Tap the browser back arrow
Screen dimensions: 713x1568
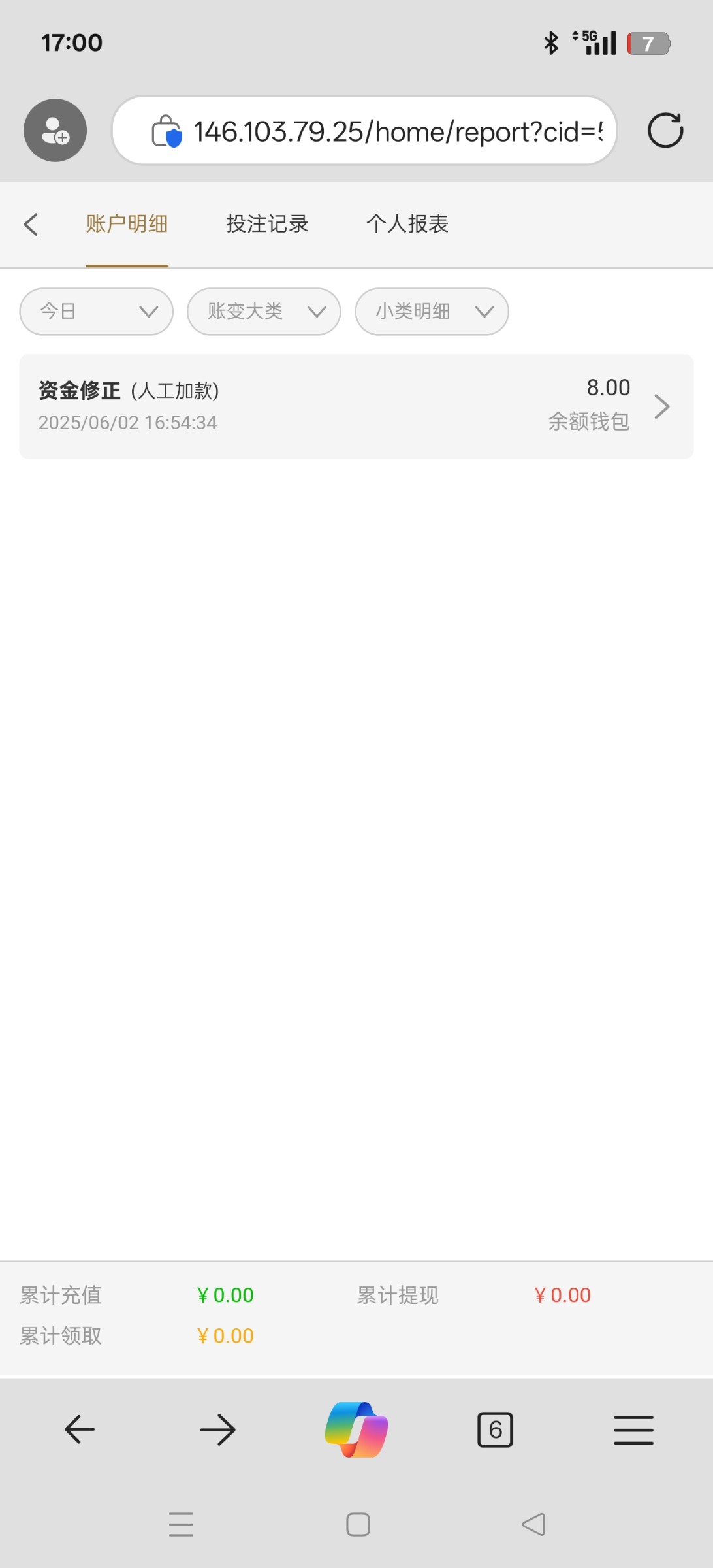[80, 1429]
